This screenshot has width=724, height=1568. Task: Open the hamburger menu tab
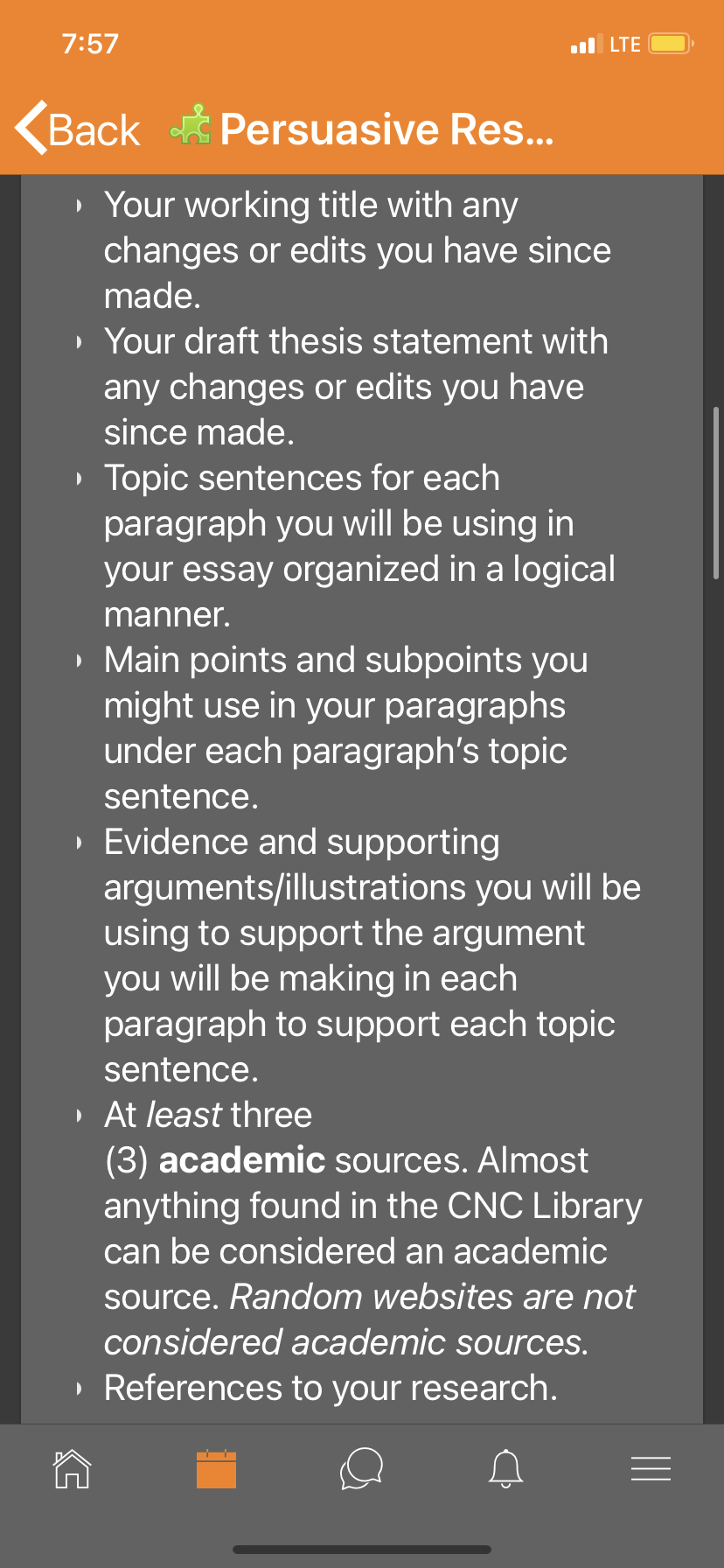[x=651, y=1469]
